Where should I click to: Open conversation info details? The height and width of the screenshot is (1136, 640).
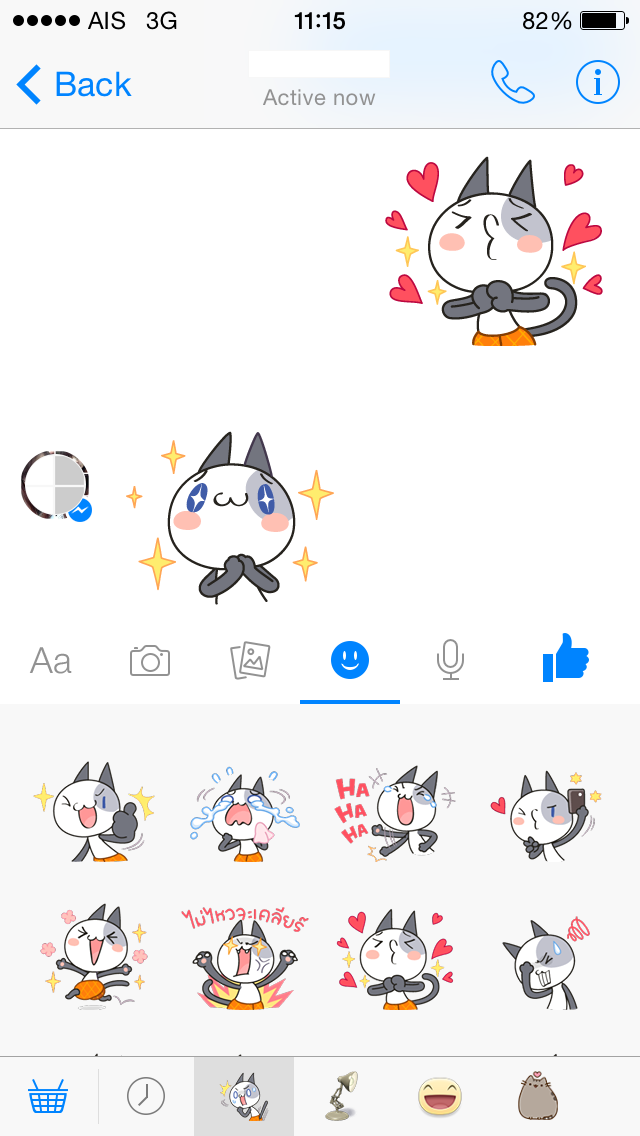(597, 84)
